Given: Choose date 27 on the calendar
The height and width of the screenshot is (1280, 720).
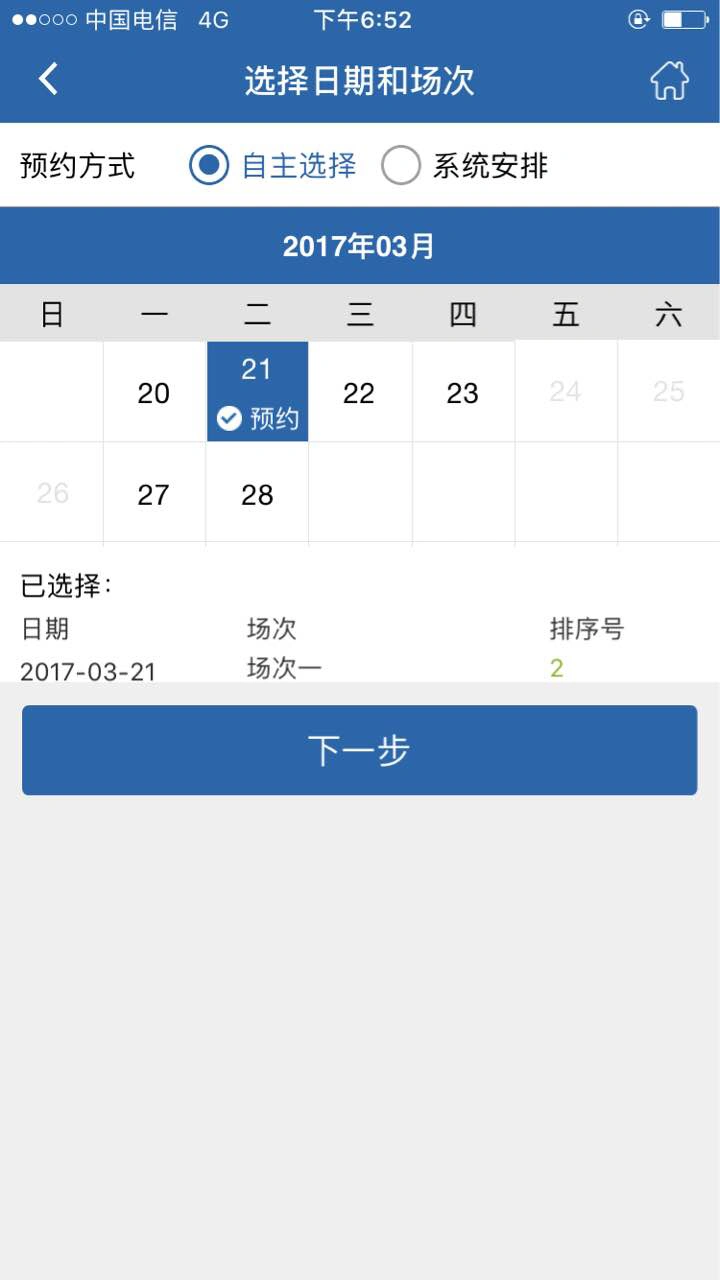Looking at the screenshot, I should (154, 494).
